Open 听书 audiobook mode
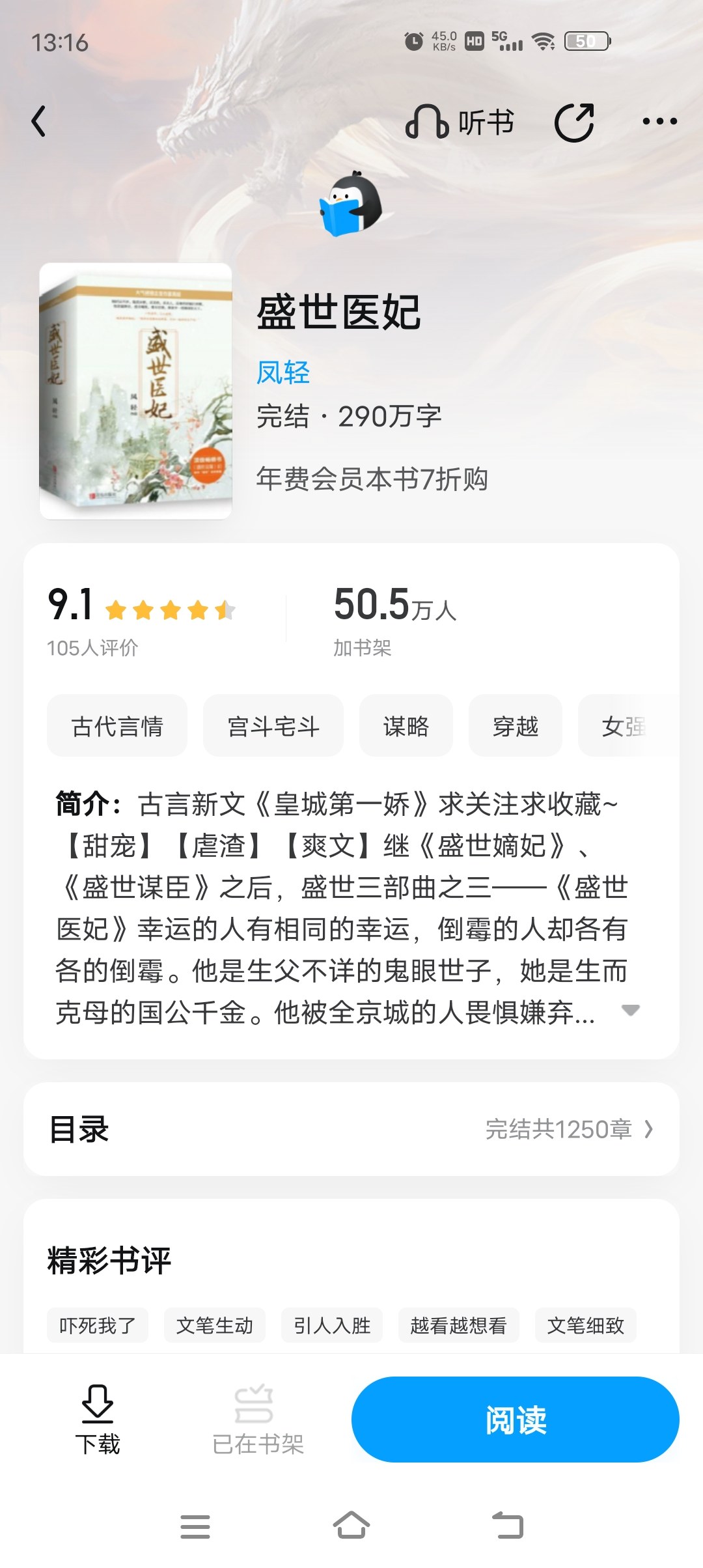Screen dimensions: 703x1568 (460, 122)
